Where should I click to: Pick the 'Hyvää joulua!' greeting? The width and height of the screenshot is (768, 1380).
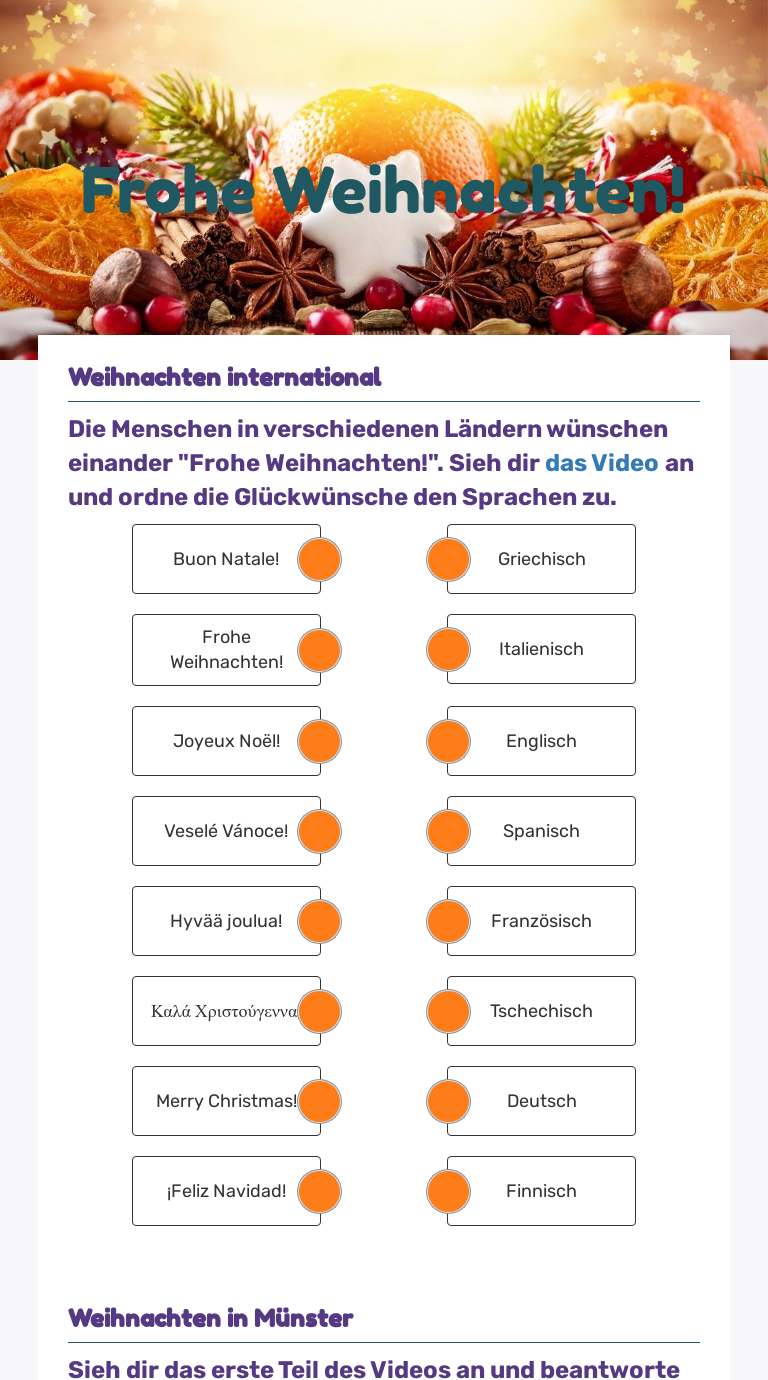tap(226, 921)
